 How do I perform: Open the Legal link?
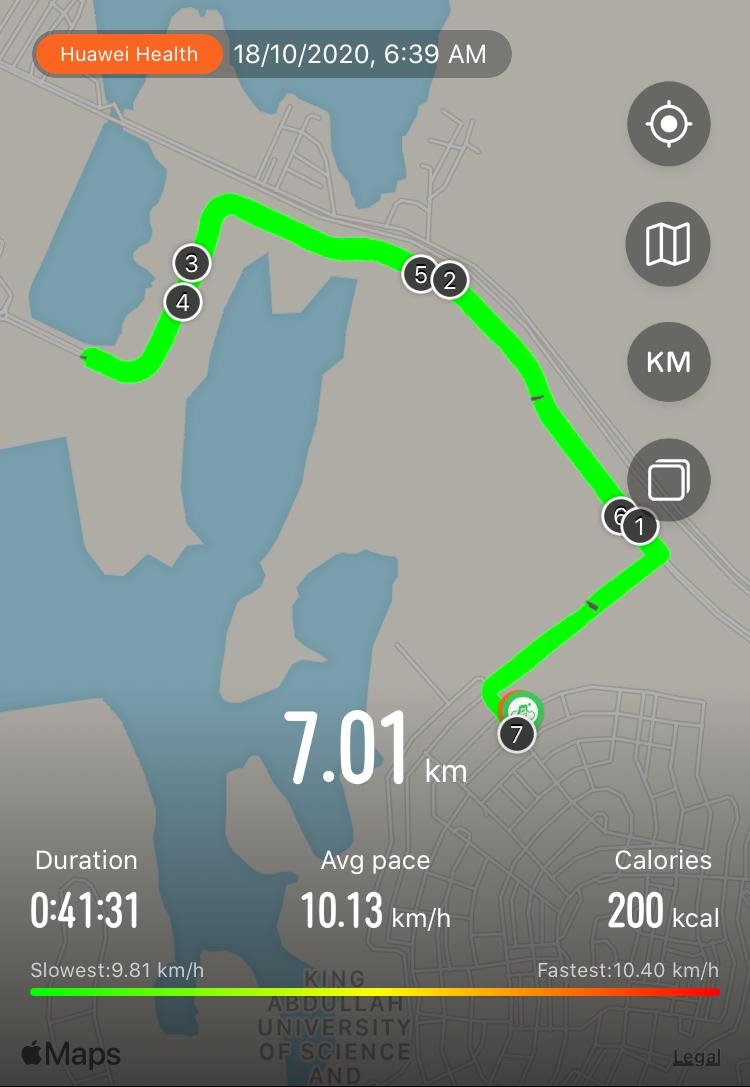click(x=696, y=1057)
